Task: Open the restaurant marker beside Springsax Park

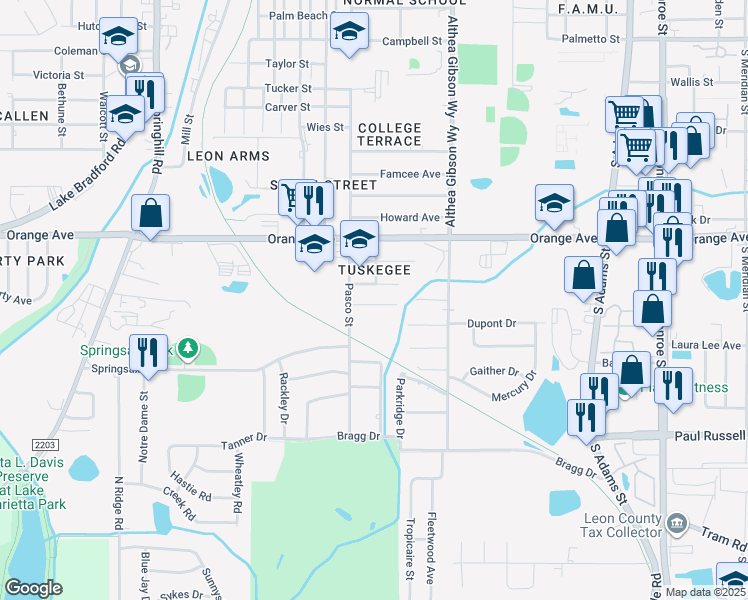Action: click(149, 352)
